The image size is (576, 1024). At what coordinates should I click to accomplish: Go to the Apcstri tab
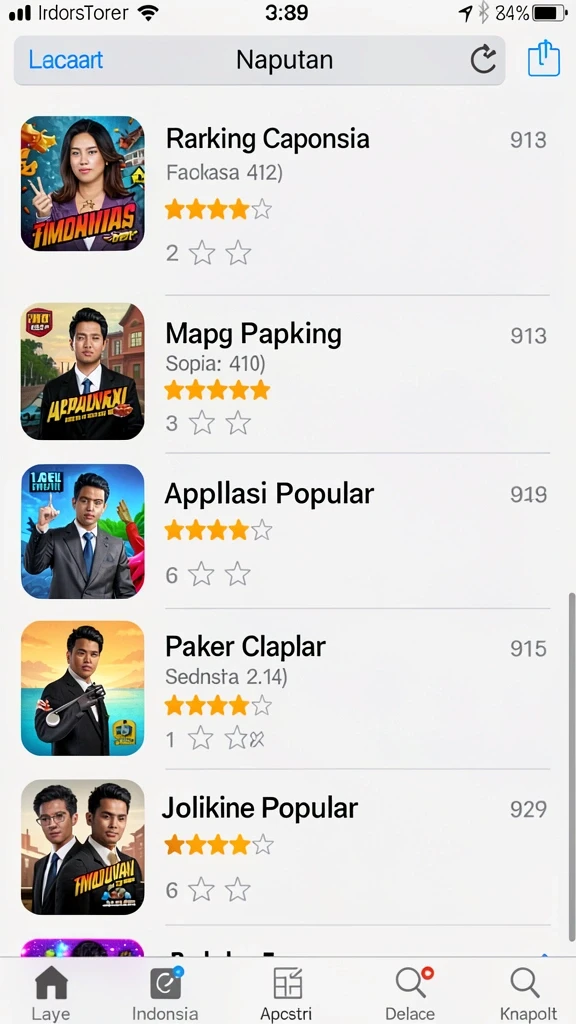click(x=287, y=993)
